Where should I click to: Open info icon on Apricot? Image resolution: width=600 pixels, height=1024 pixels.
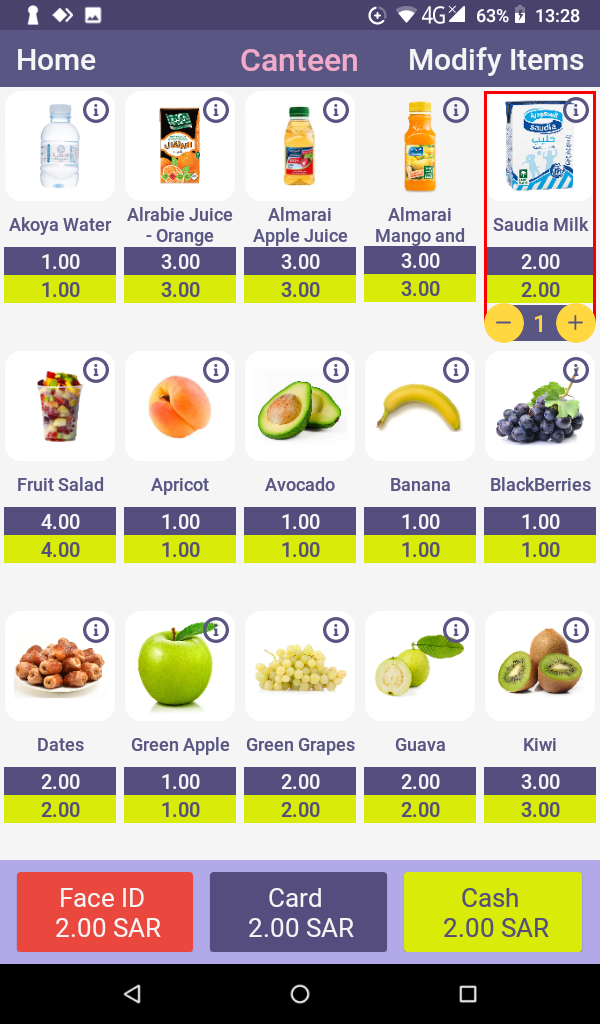216,370
